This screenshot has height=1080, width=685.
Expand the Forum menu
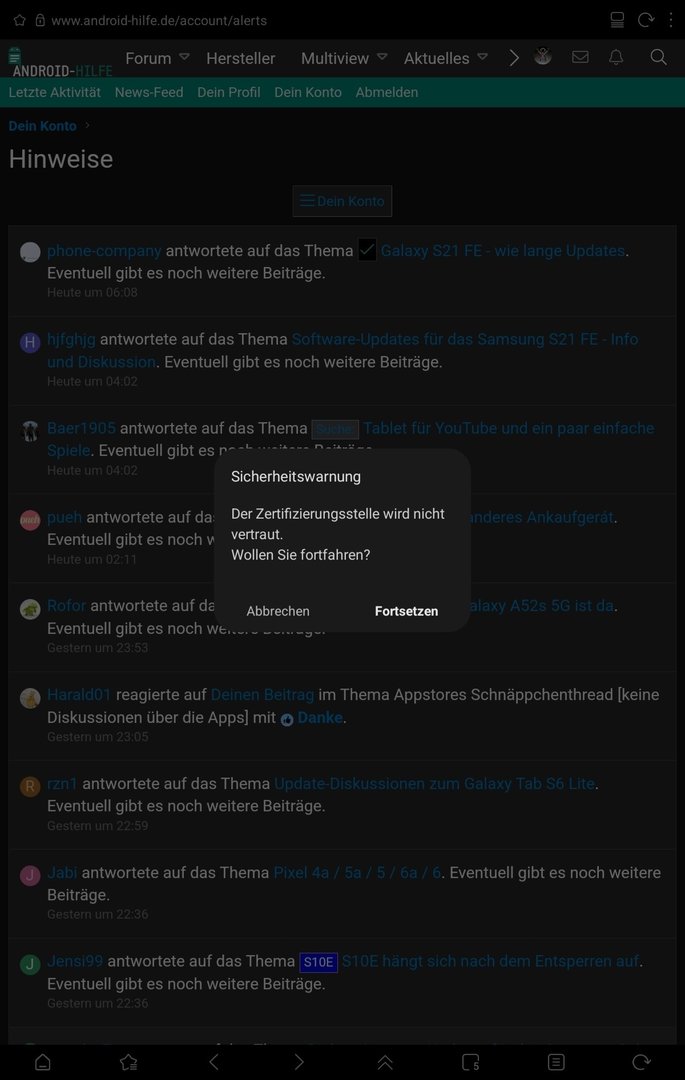point(156,58)
